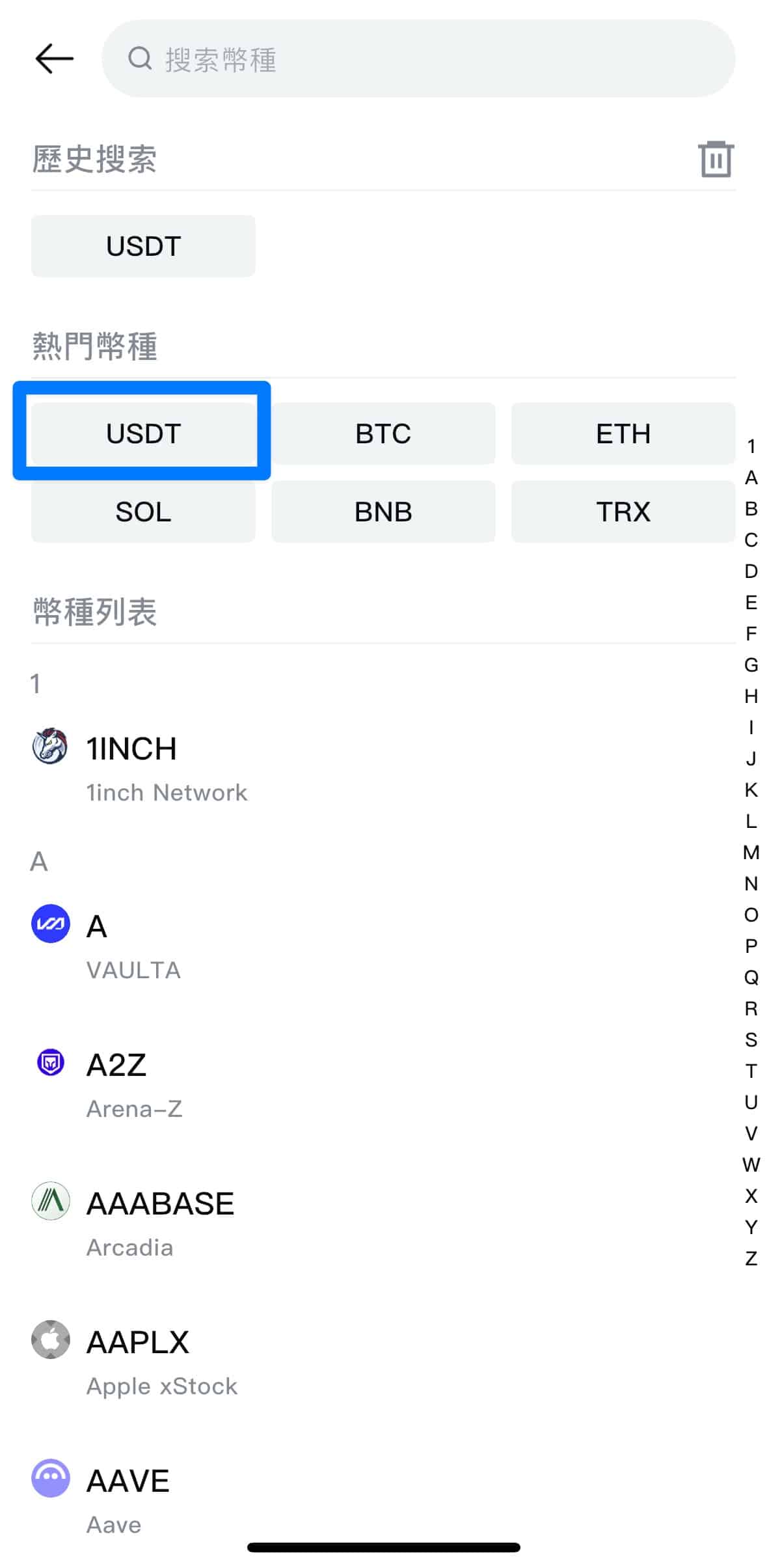Select USDT under 歷史搜索
The image size is (767, 1568).
143,246
